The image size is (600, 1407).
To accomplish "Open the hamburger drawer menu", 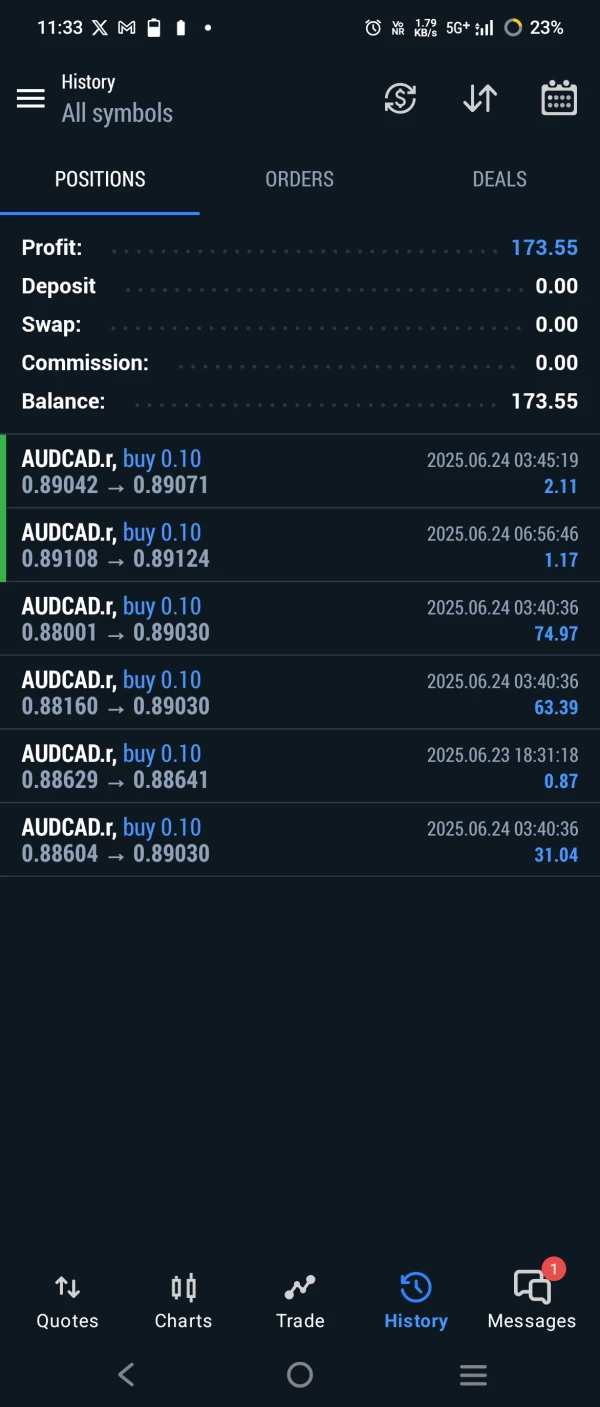I will point(31,98).
